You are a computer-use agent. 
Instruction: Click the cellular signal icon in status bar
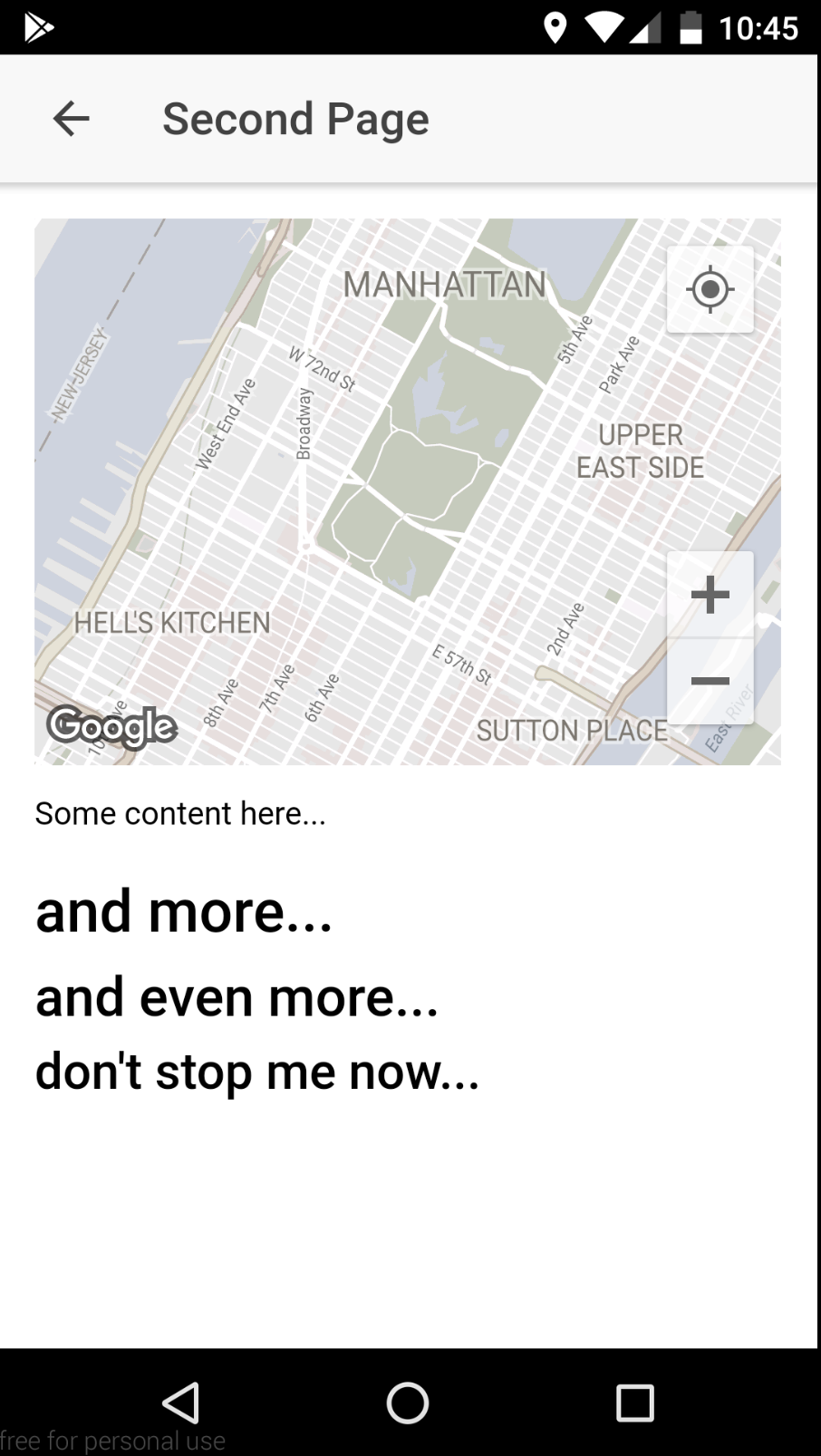point(645,27)
